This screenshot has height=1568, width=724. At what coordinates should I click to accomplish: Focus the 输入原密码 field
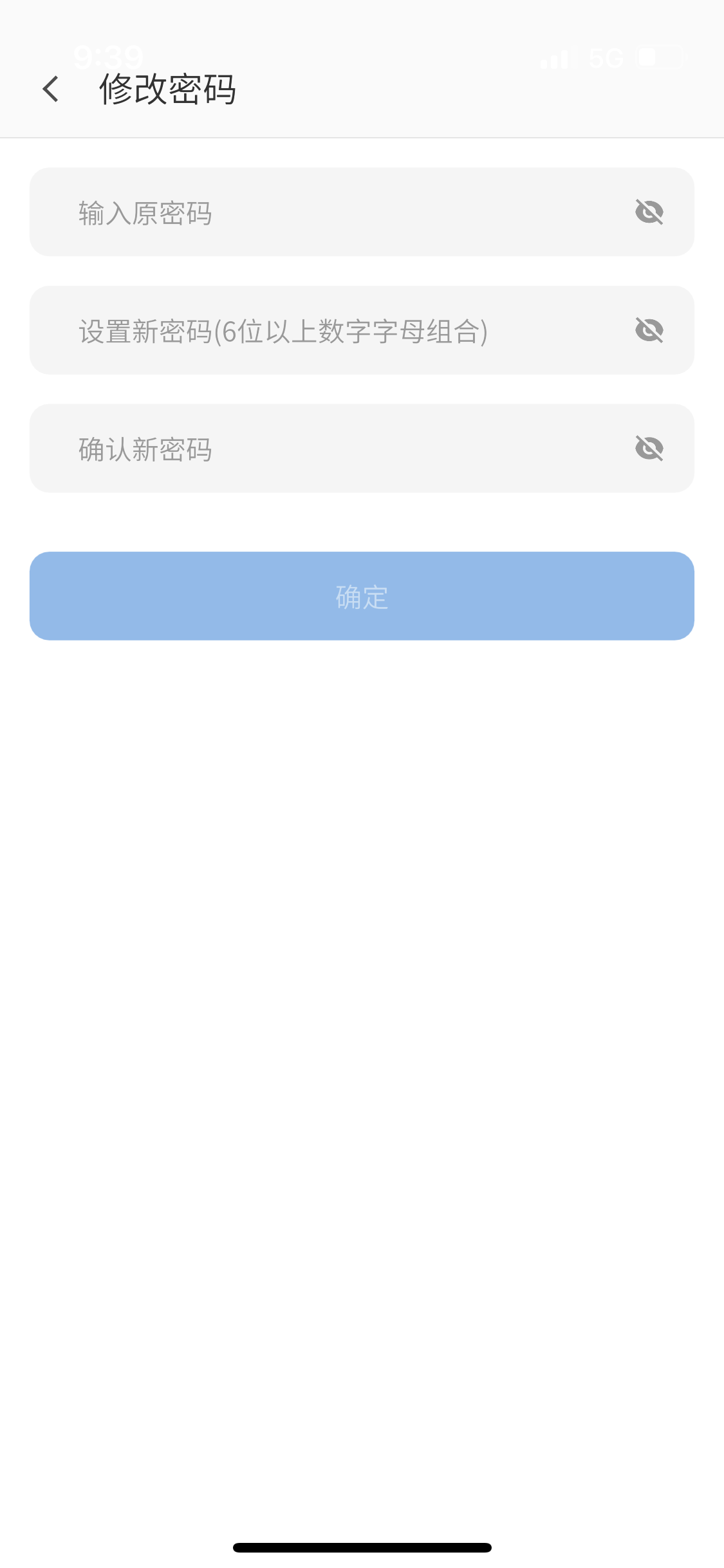pyautogui.click(x=335, y=212)
